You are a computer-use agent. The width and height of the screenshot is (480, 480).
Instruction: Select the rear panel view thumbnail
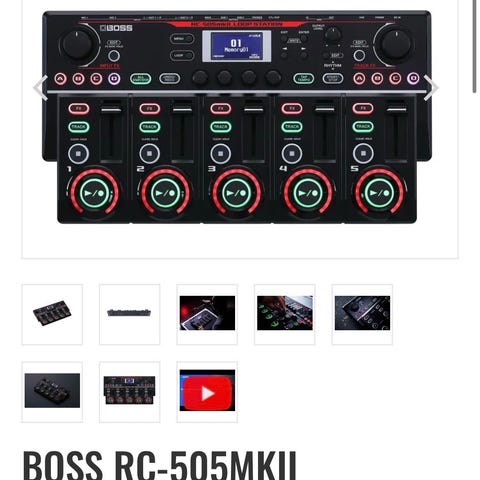[130, 314]
